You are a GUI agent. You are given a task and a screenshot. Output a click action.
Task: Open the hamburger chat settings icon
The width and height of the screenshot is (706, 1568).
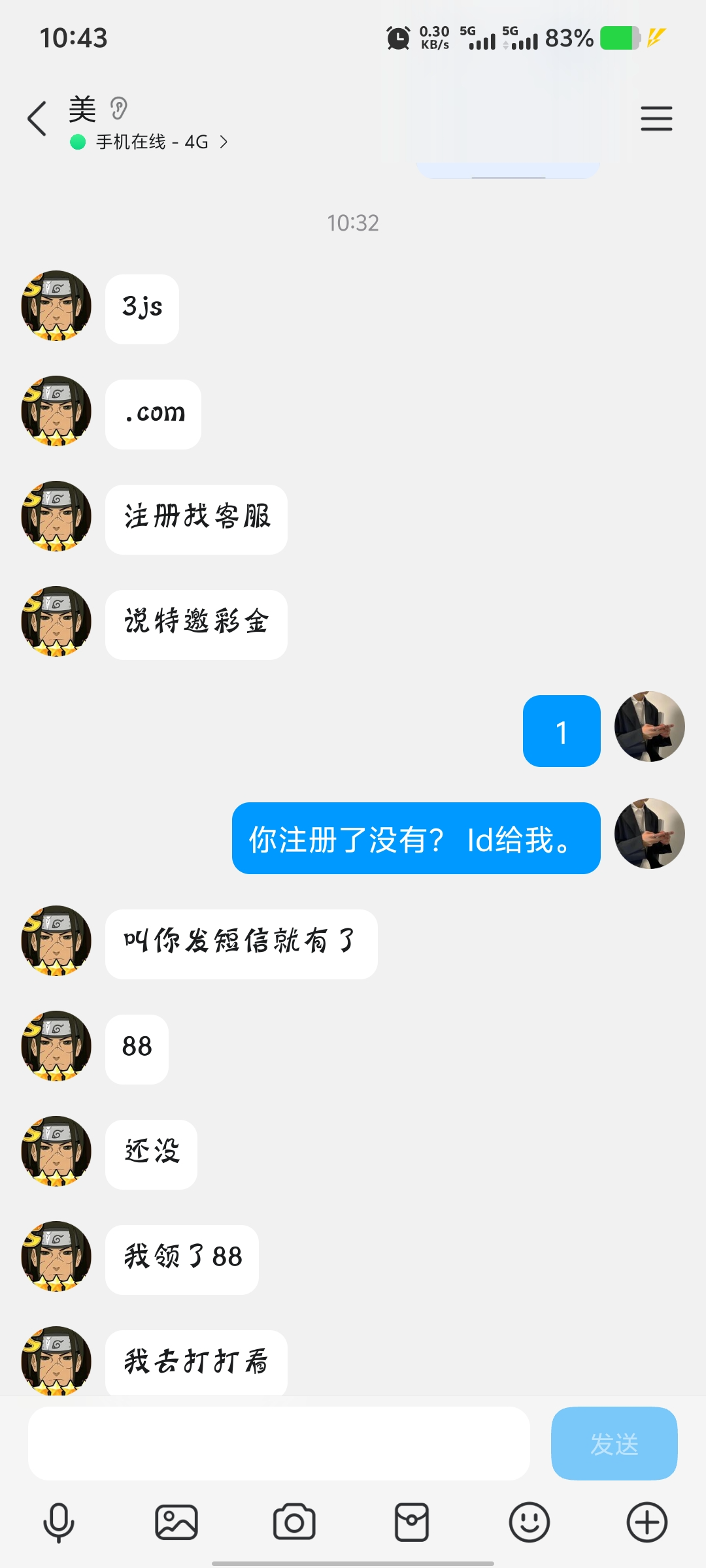coord(657,118)
